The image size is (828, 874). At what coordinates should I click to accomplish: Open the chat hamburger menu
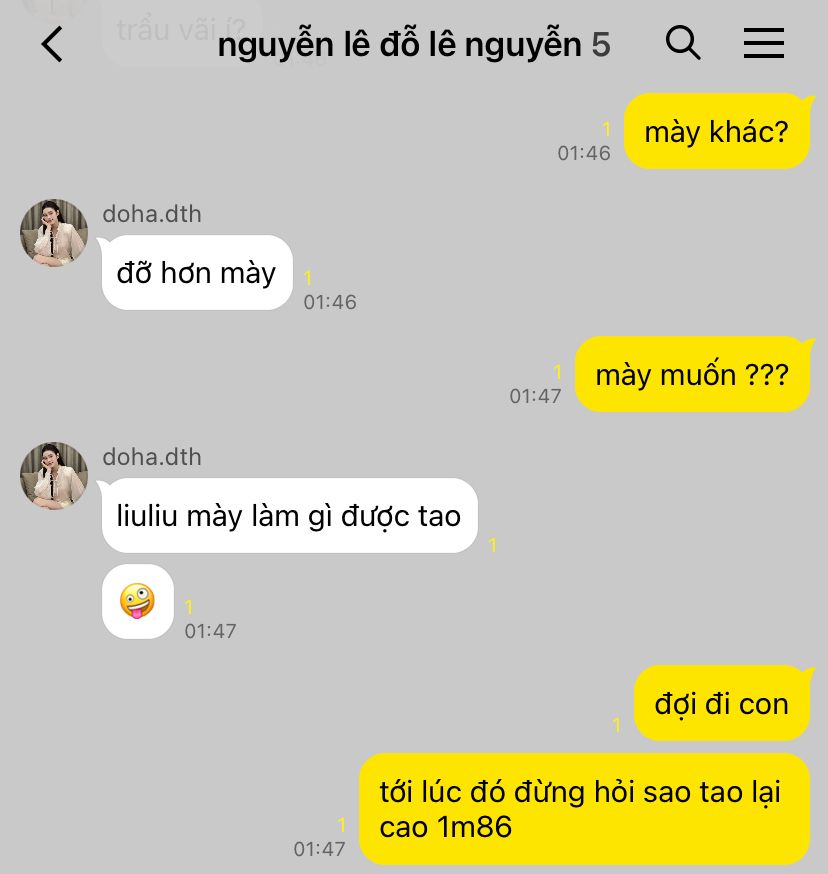(764, 43)
